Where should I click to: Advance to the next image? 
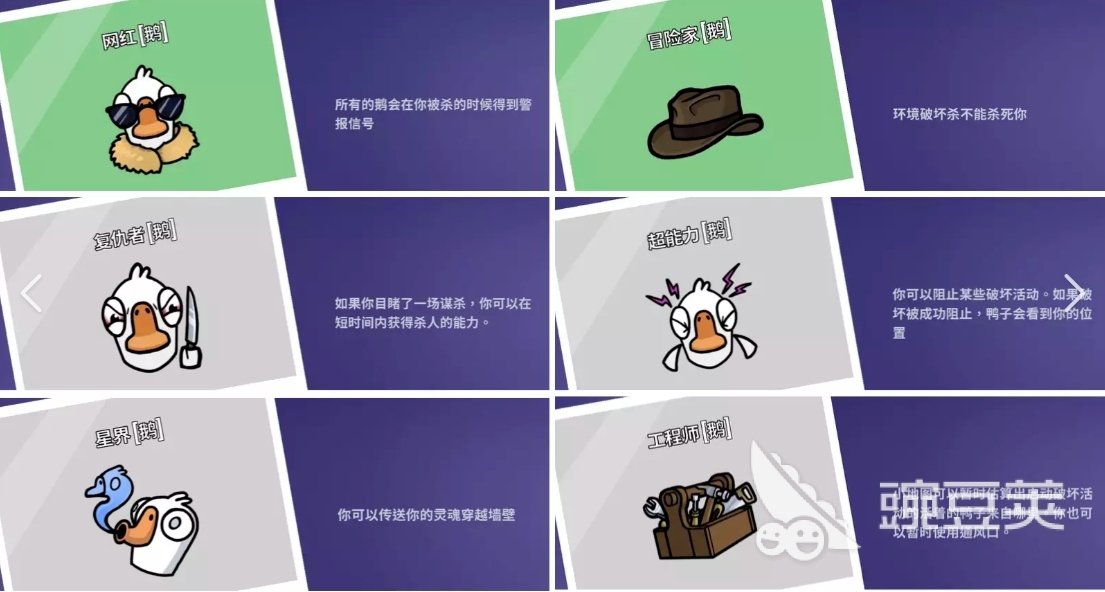point(1073,293)
